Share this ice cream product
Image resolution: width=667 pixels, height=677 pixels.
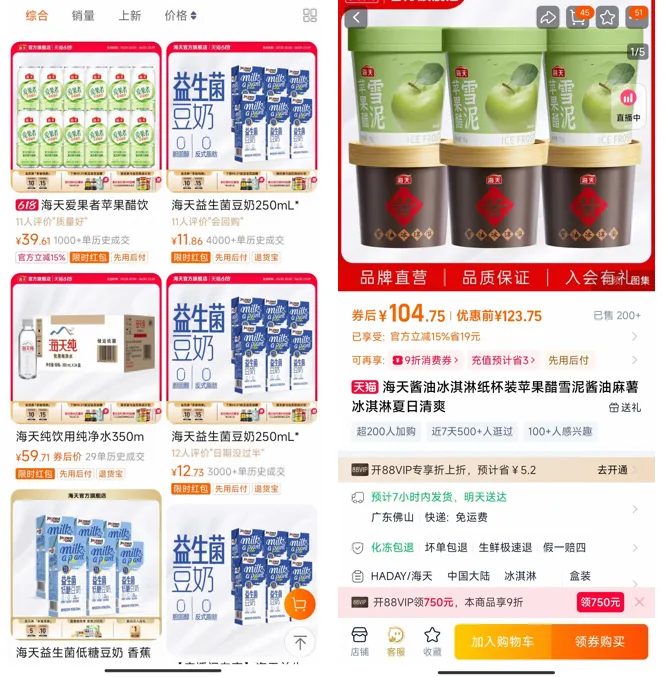click(548, 17)
